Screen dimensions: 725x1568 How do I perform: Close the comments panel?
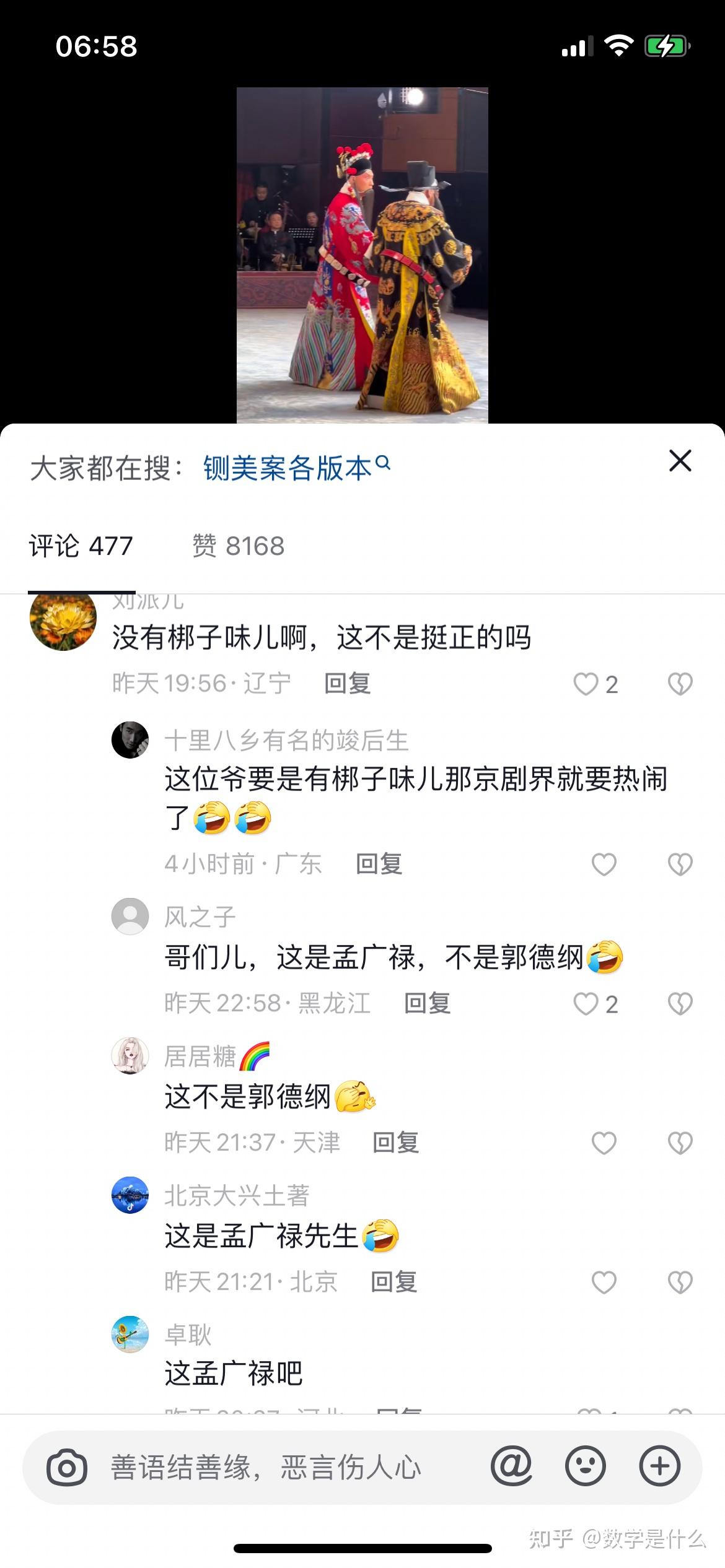pyautogui.click(x=680, y=461)
